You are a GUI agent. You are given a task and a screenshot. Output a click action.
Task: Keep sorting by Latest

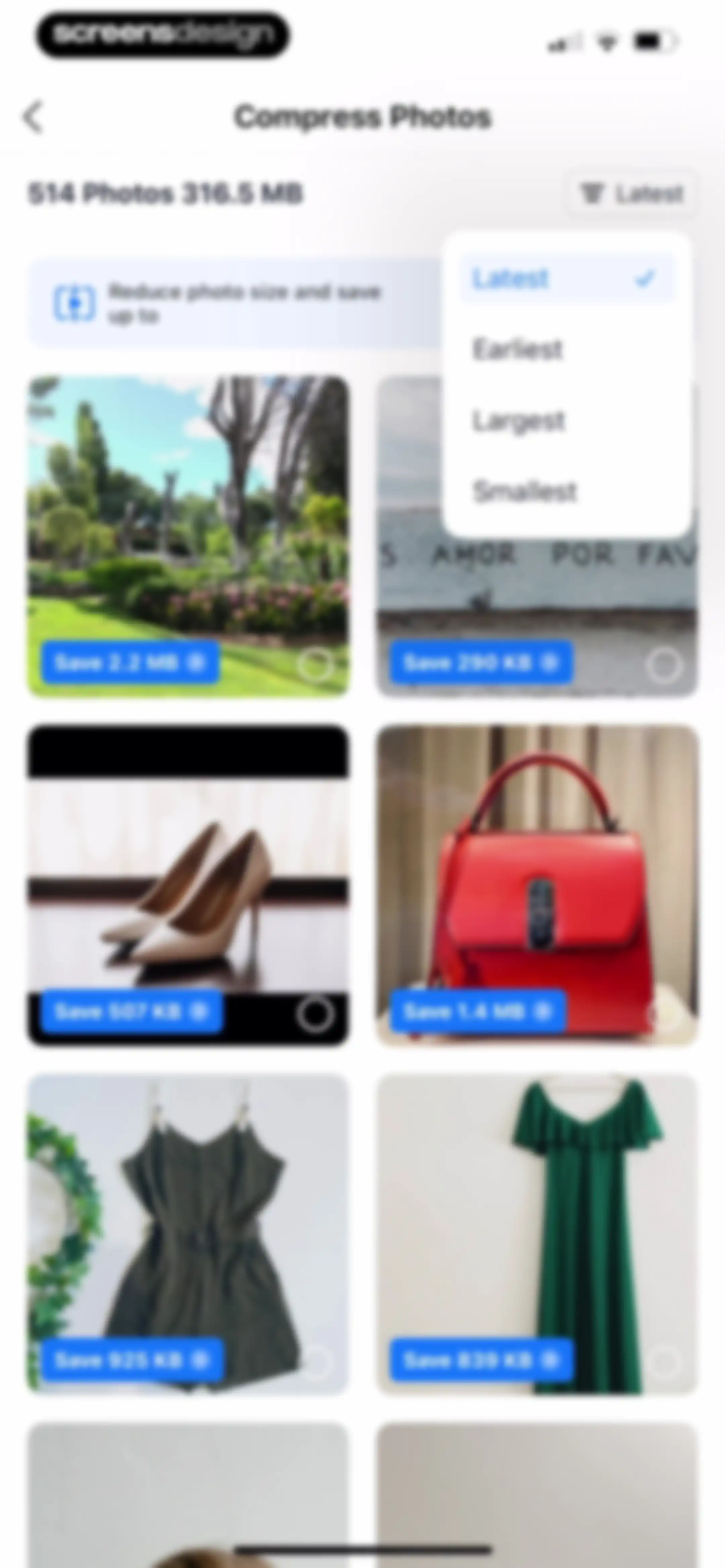click(x=567, y=278)
